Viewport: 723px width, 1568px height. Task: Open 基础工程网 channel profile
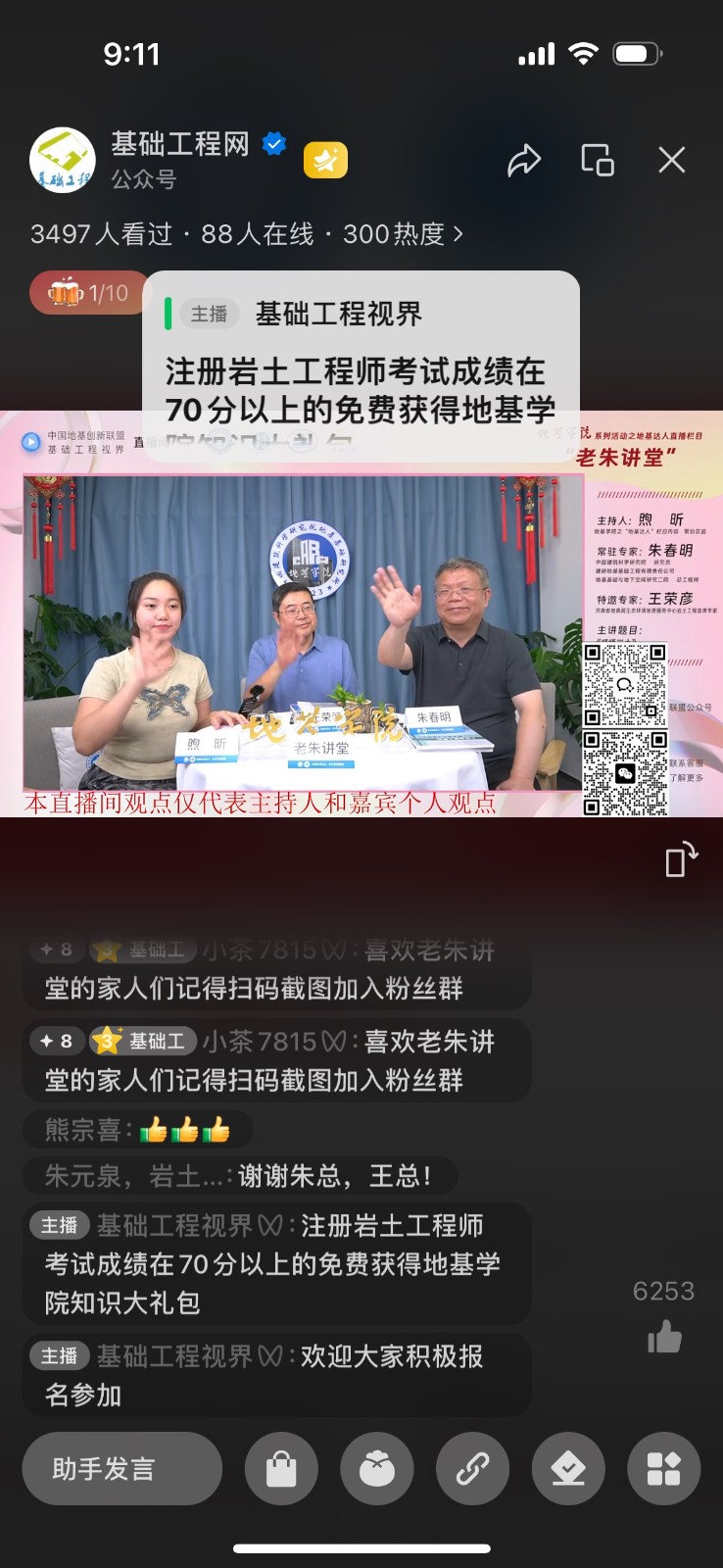click(x=63, y=160)
